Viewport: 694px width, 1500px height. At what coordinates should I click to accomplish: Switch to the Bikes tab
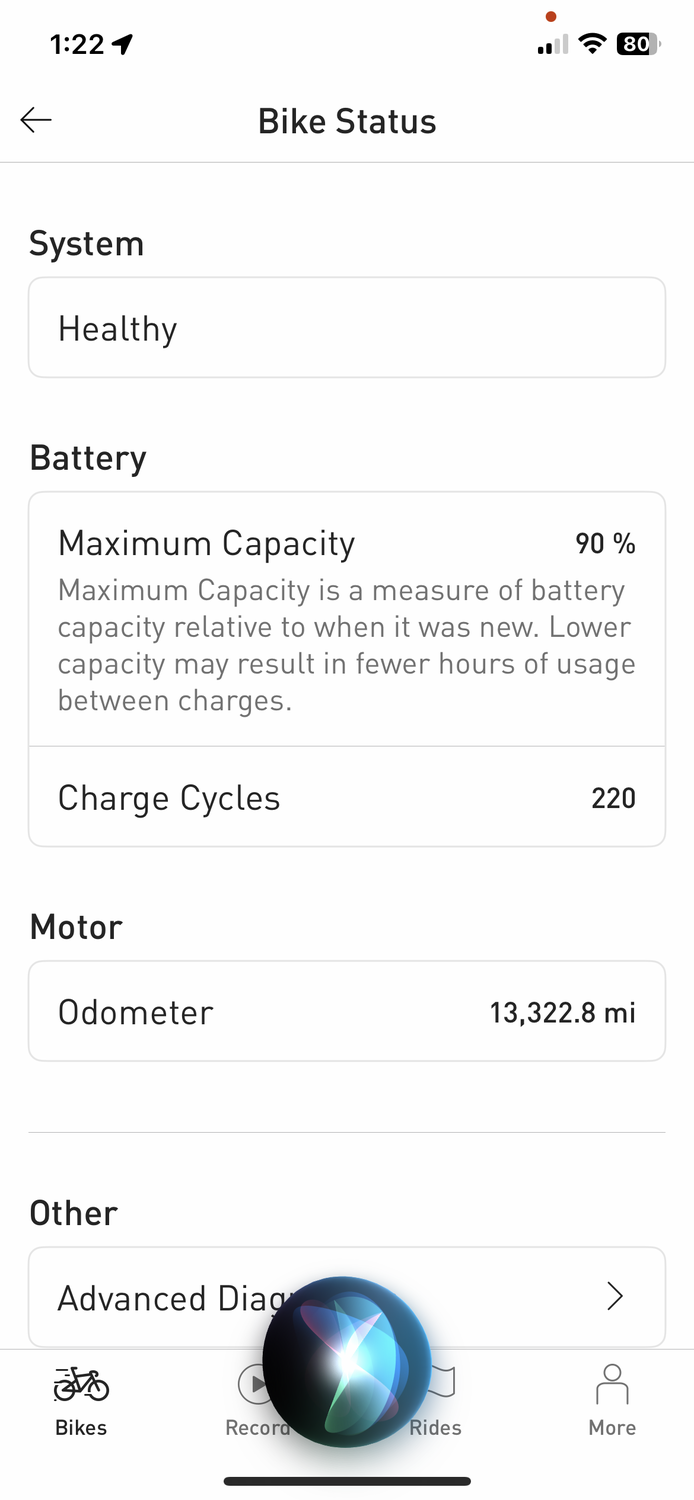(x=81, y=1401)
